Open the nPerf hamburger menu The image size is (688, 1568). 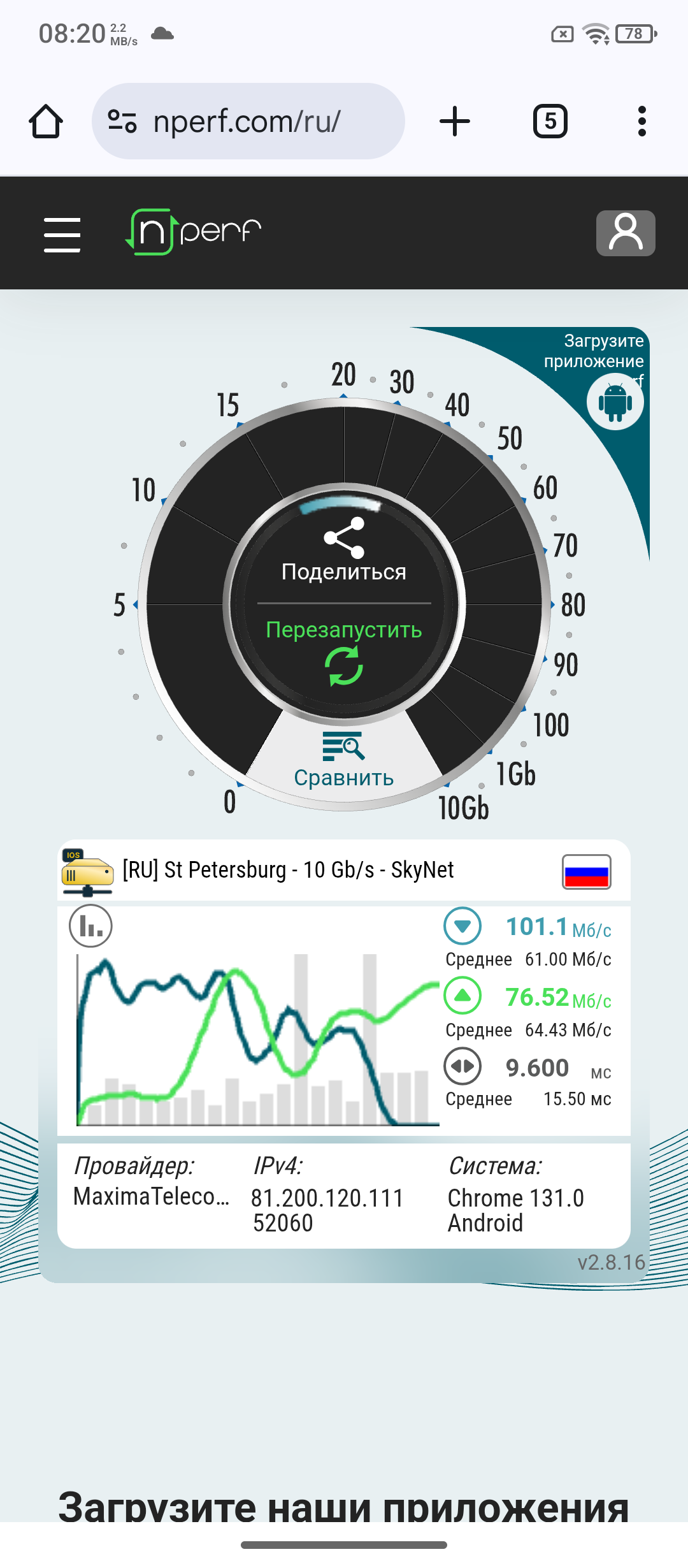(62, 234)
